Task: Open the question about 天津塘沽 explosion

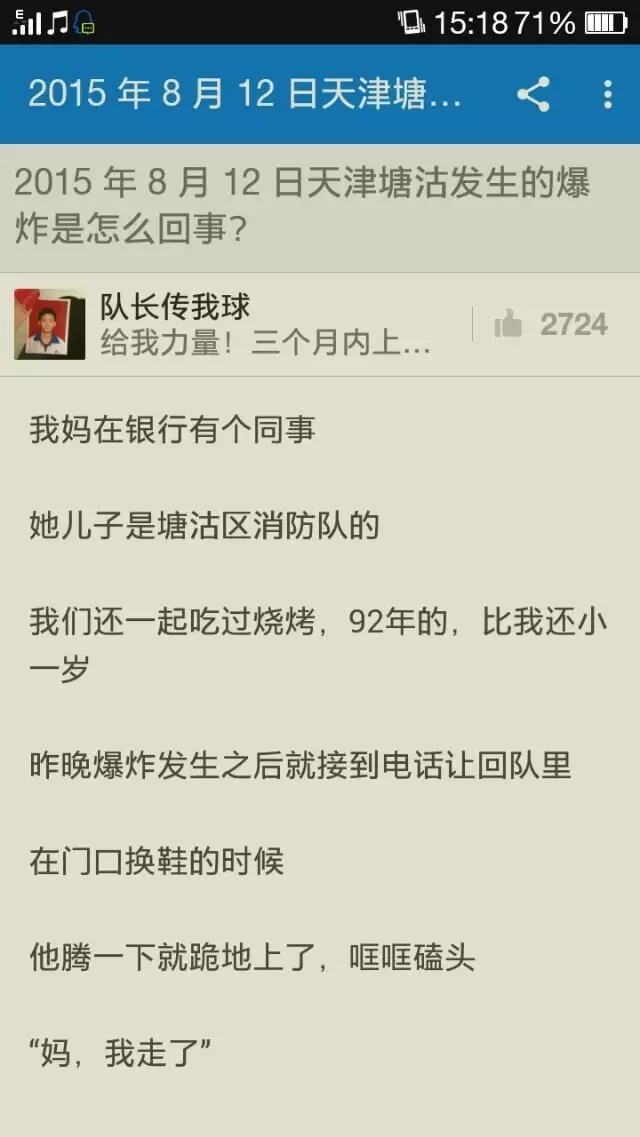Action: click(x=302, y=207)
